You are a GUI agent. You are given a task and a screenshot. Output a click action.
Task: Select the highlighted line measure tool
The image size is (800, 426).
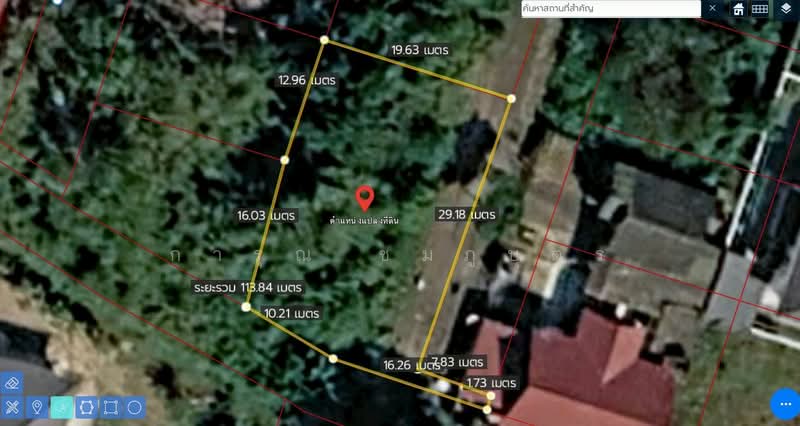tap(62, 407)
